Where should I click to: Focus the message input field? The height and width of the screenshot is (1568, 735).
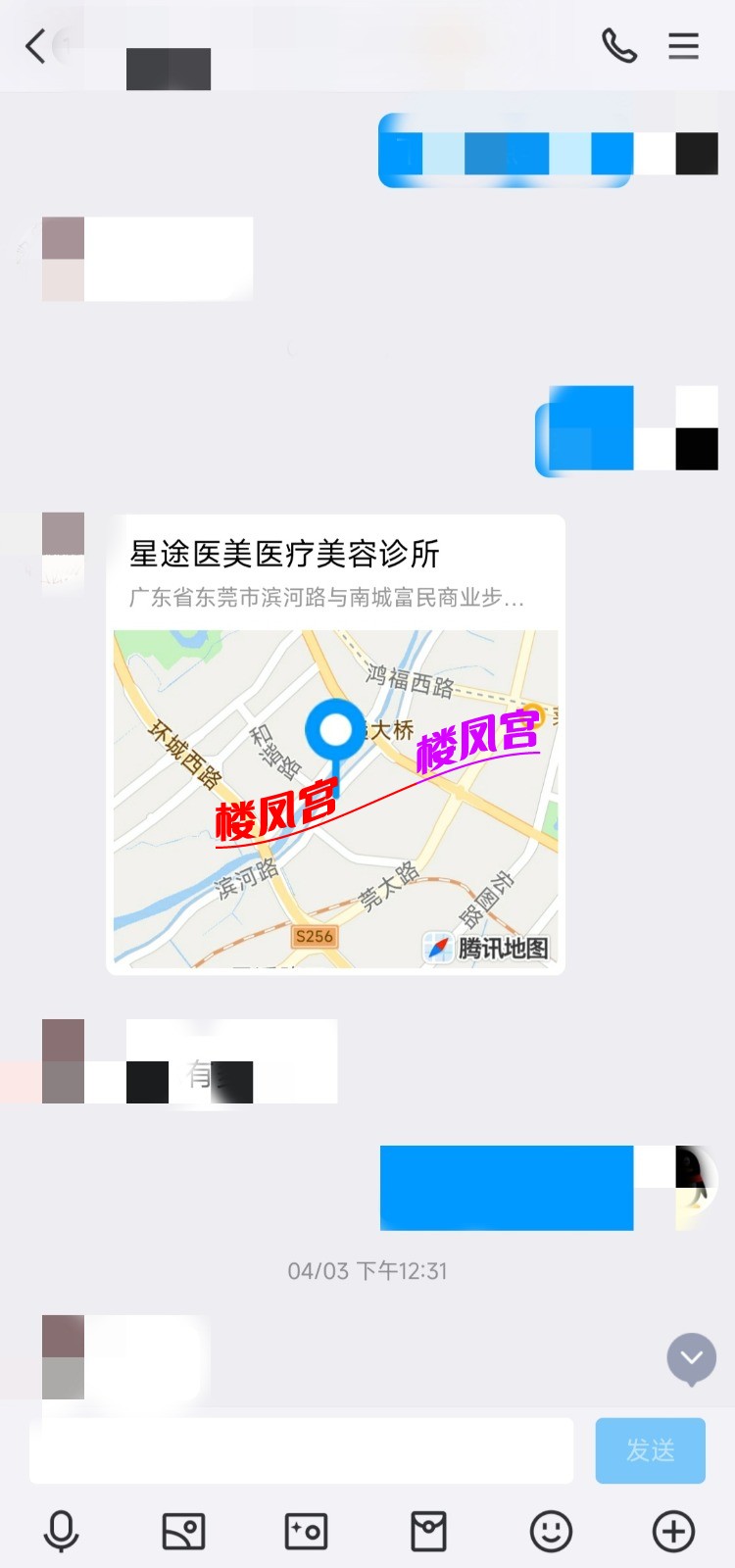click(301, 1450)
